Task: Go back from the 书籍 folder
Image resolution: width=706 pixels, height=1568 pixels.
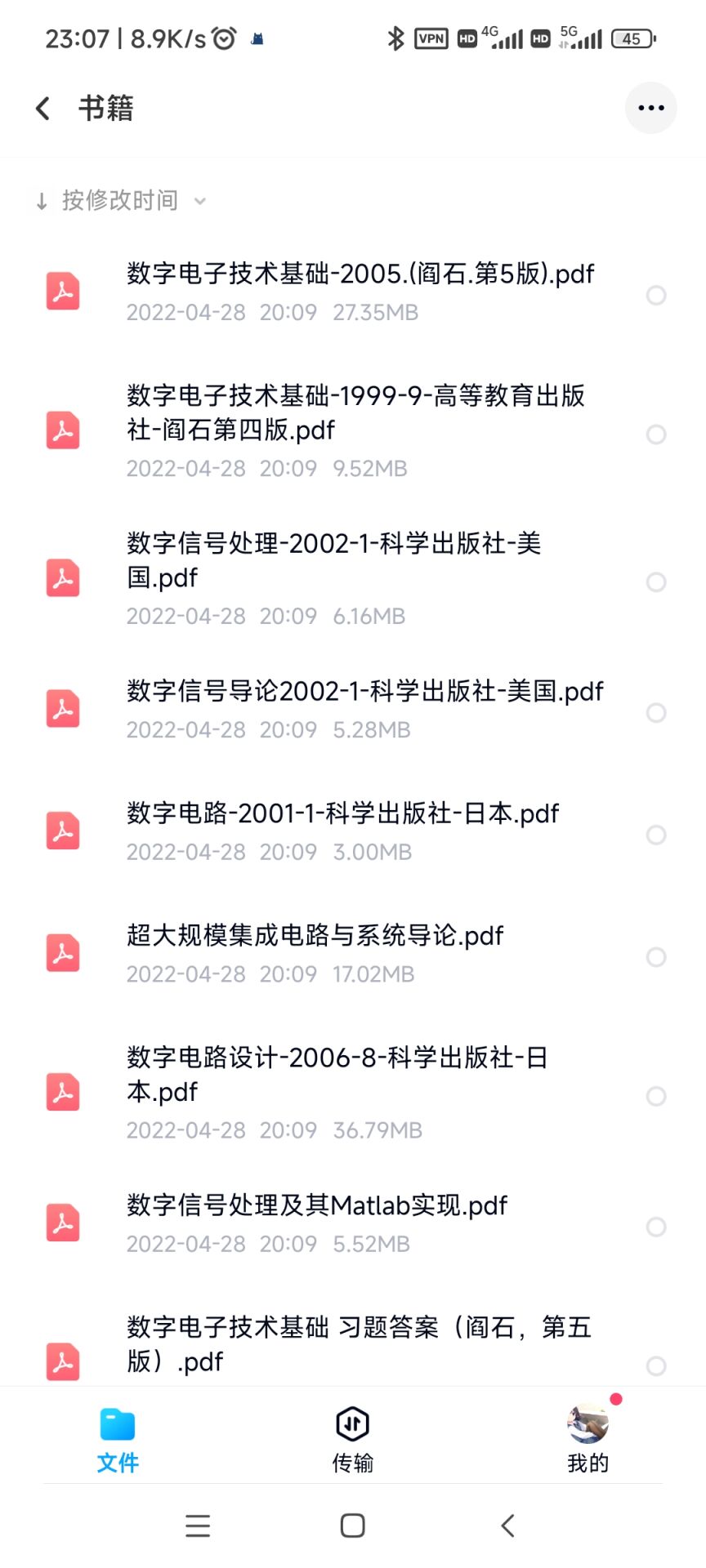Action: (x=43, y=109)
